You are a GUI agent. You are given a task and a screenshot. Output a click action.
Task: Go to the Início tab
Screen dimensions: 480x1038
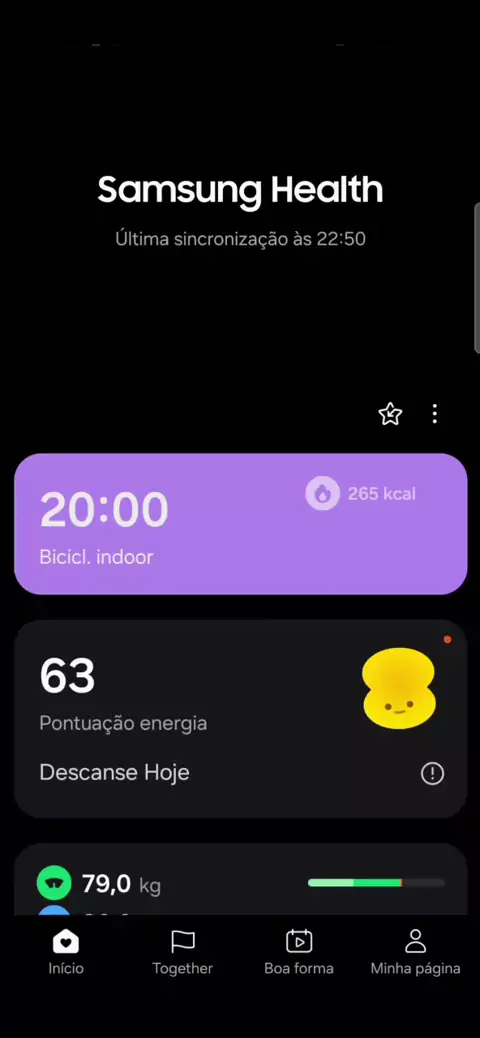pyautogui.click(x=66, y=951)
